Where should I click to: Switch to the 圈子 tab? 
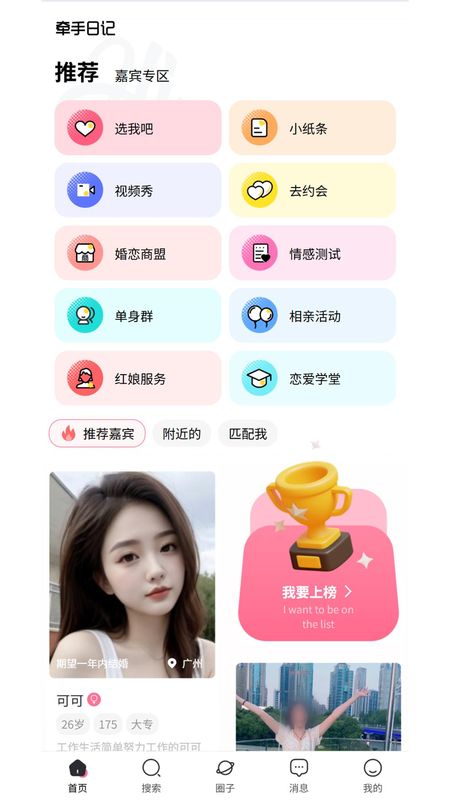(x=225, y=776)
